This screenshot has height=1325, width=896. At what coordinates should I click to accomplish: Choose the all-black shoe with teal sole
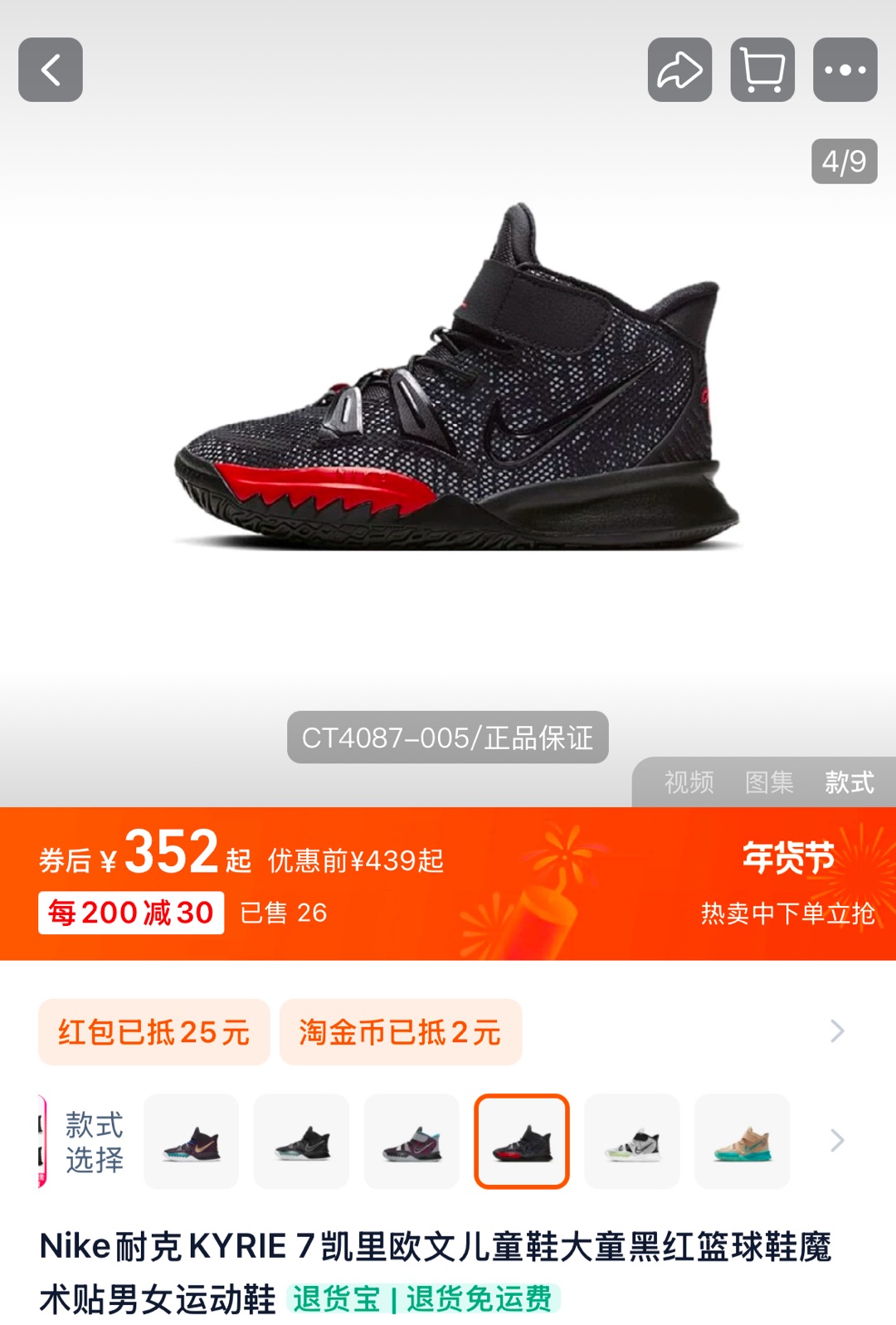301,1142
